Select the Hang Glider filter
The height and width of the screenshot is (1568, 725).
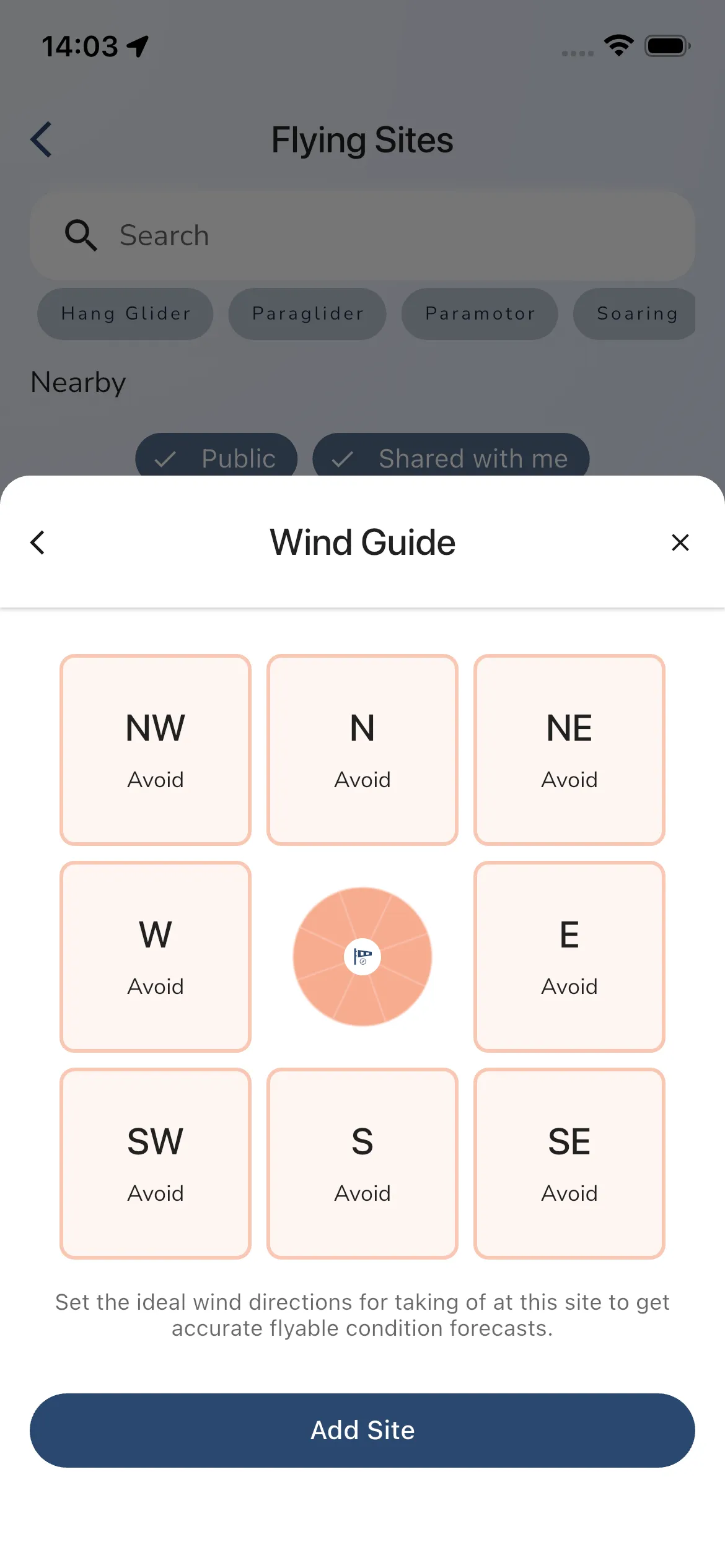[x=125, y=314]
